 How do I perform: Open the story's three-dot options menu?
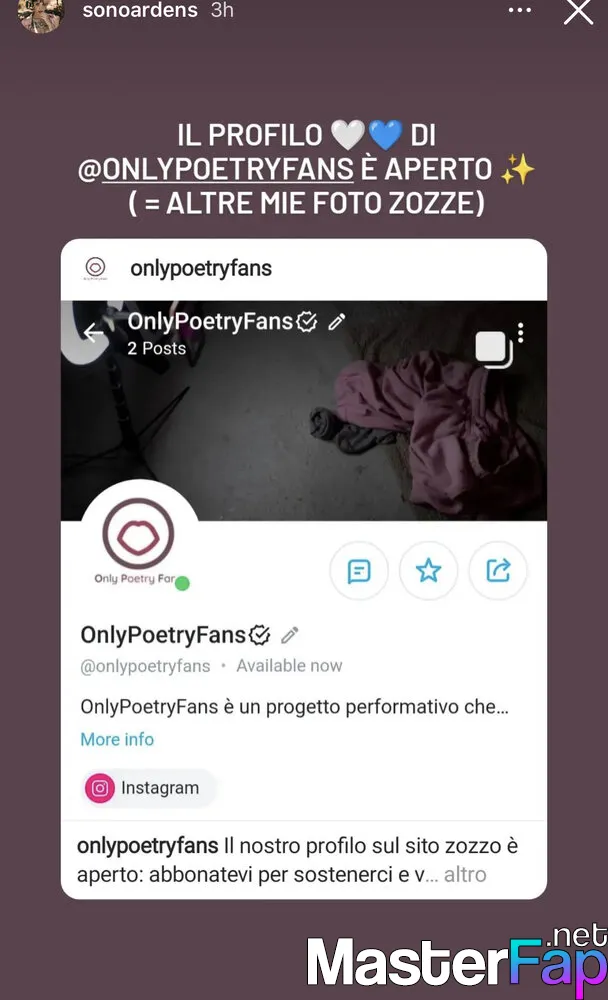520,10
